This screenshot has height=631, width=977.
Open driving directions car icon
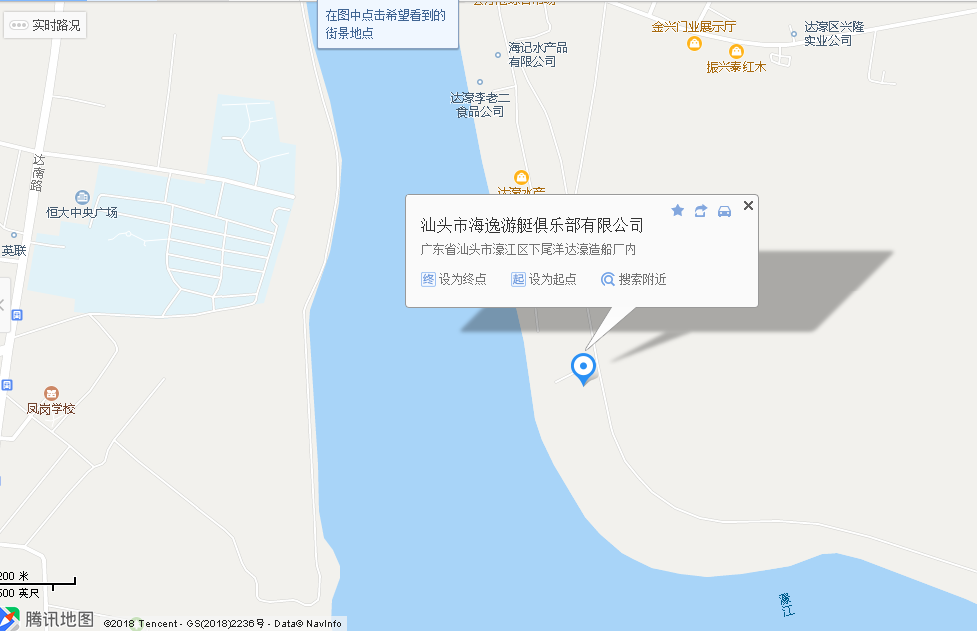tap(725, 210)
